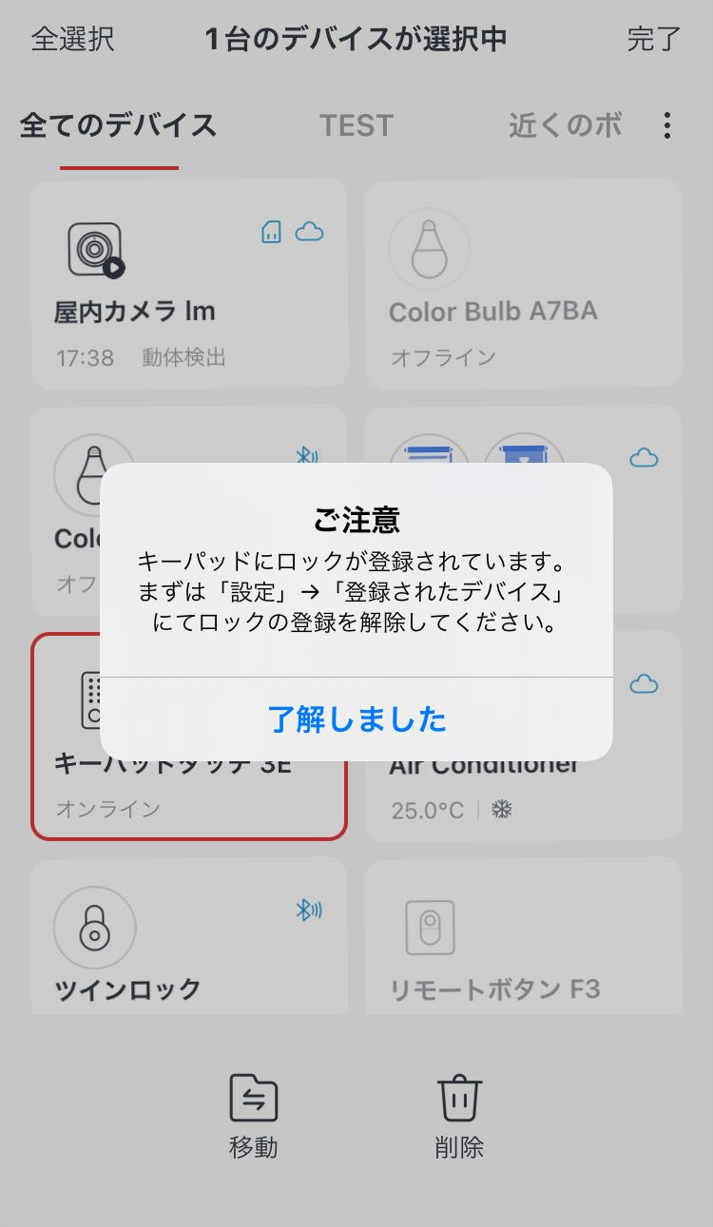The image size is (713, 1227).
Task: Select the ツインロック device card
Action: coord(189,940)
